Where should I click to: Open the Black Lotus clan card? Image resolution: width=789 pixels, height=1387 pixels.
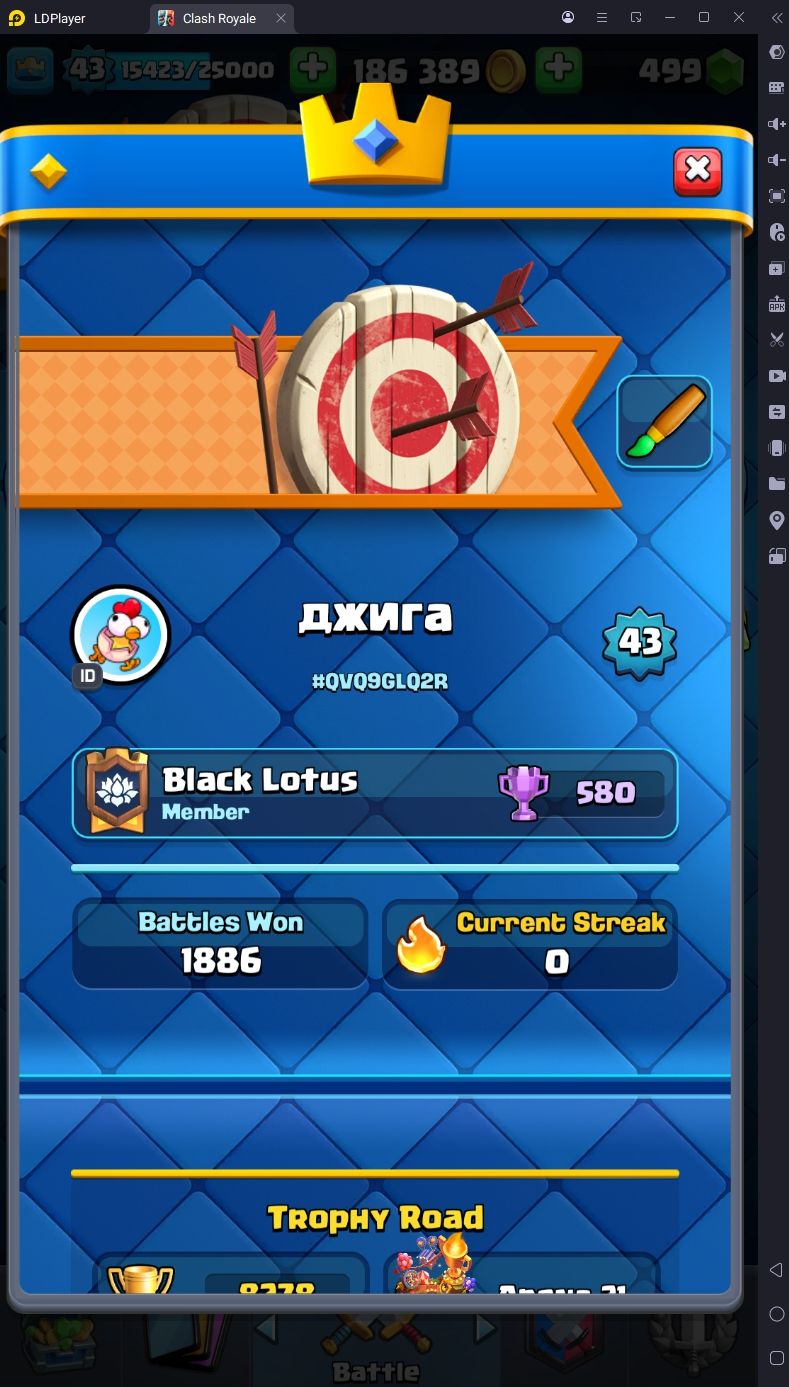375,793
